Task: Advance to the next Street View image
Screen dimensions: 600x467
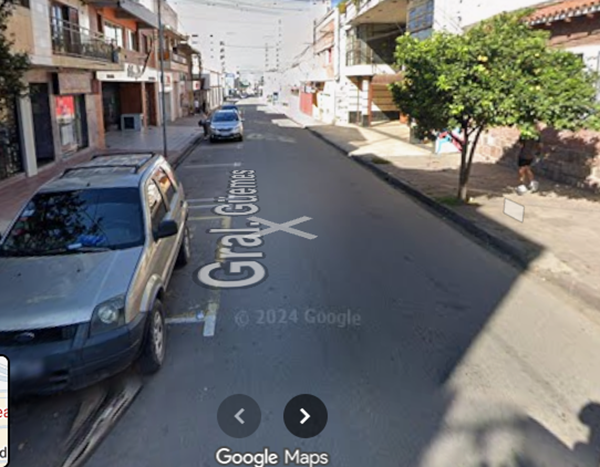Action: coord(305,416)
